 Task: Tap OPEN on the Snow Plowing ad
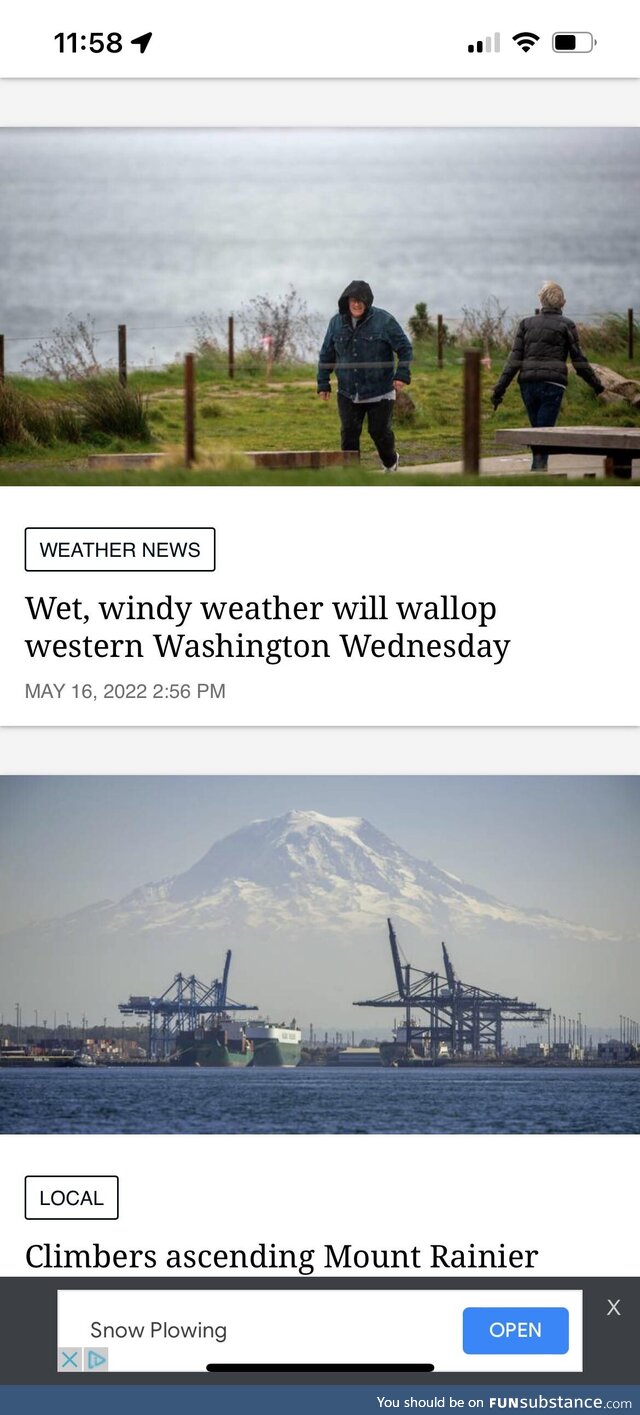(515, 1330)
